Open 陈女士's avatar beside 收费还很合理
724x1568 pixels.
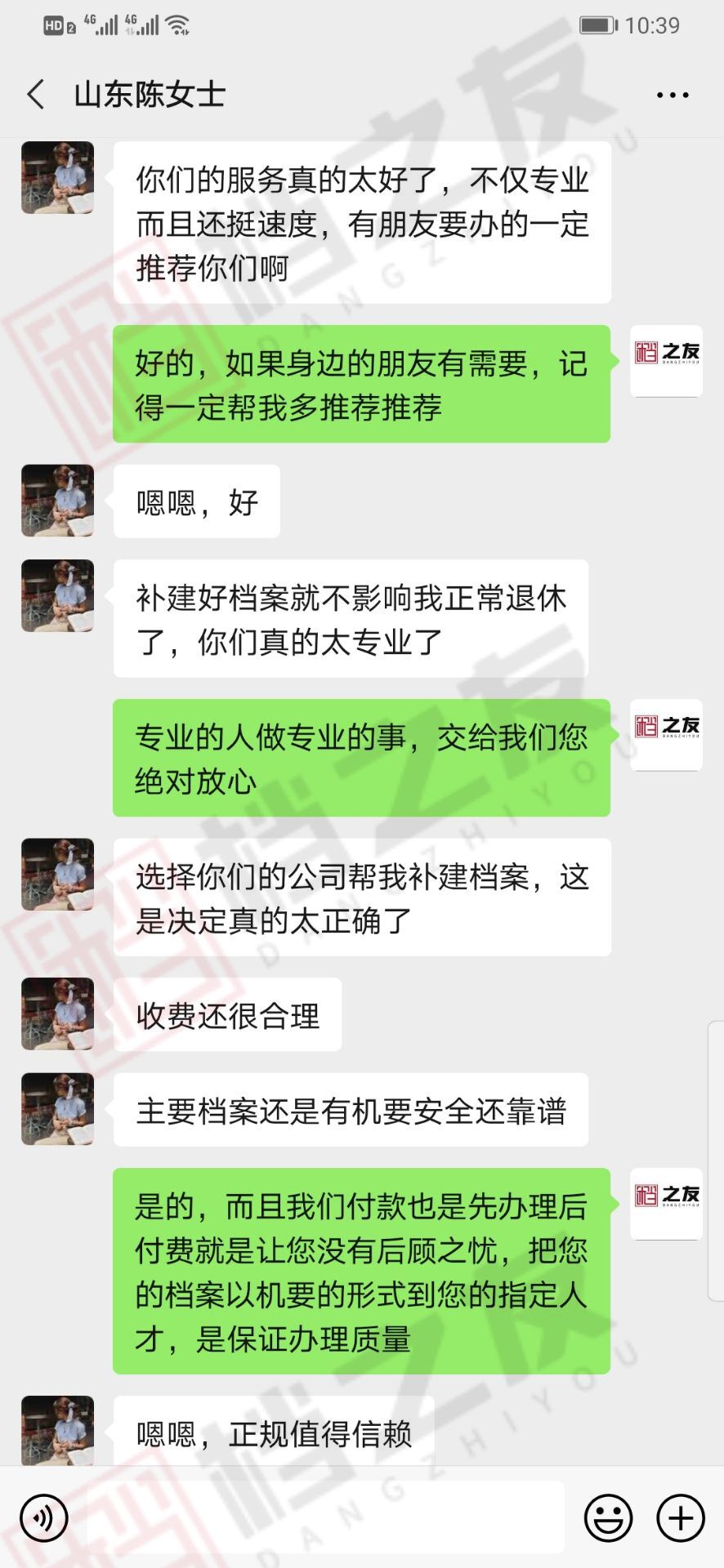click(57, 1013)
